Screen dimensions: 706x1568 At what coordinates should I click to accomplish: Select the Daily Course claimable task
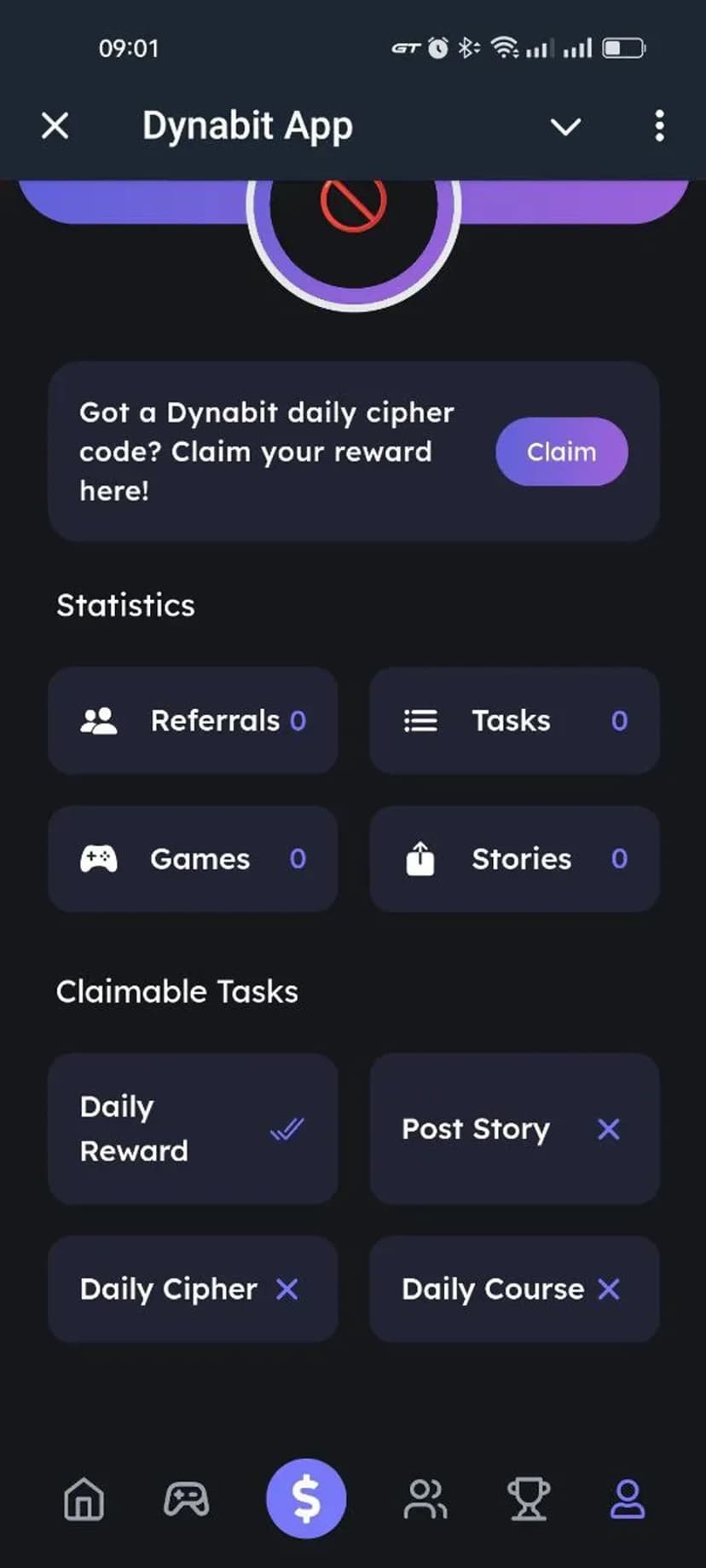[x=514, y=1289]
